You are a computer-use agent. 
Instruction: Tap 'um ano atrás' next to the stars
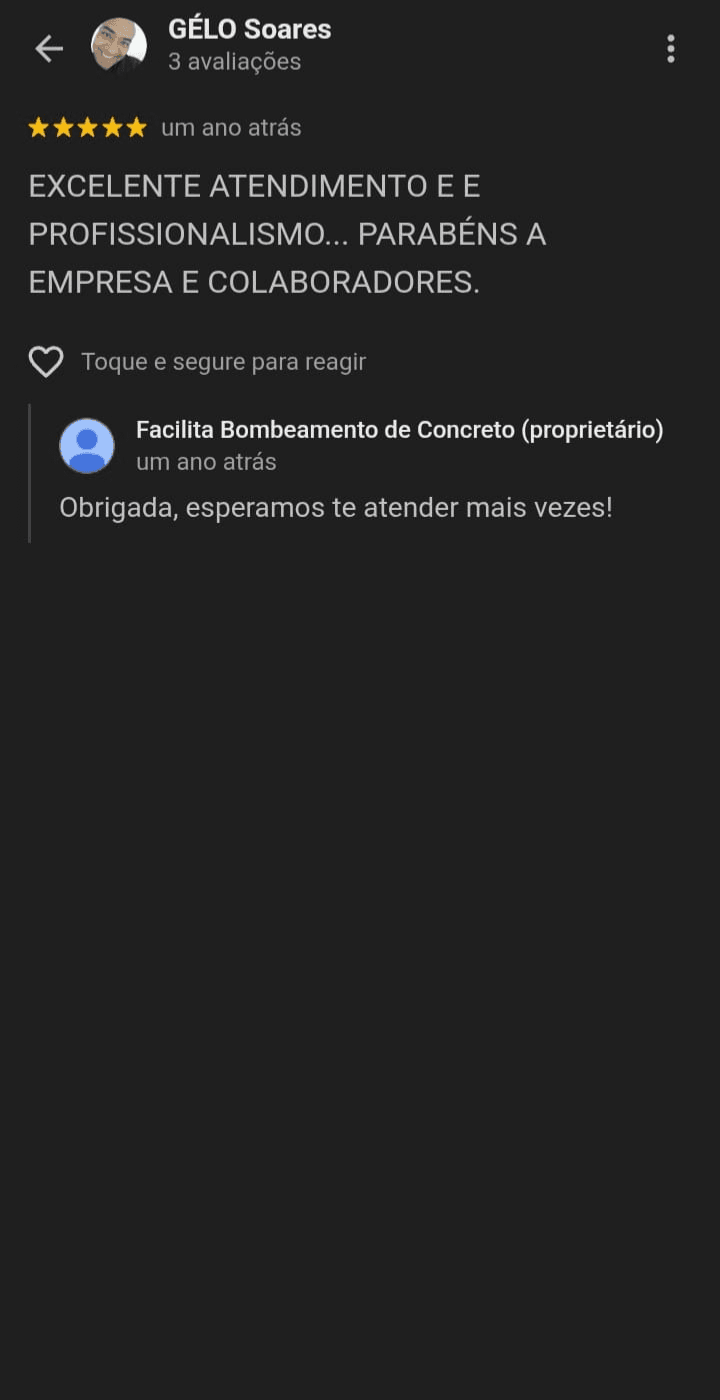[x=232, y=127]
